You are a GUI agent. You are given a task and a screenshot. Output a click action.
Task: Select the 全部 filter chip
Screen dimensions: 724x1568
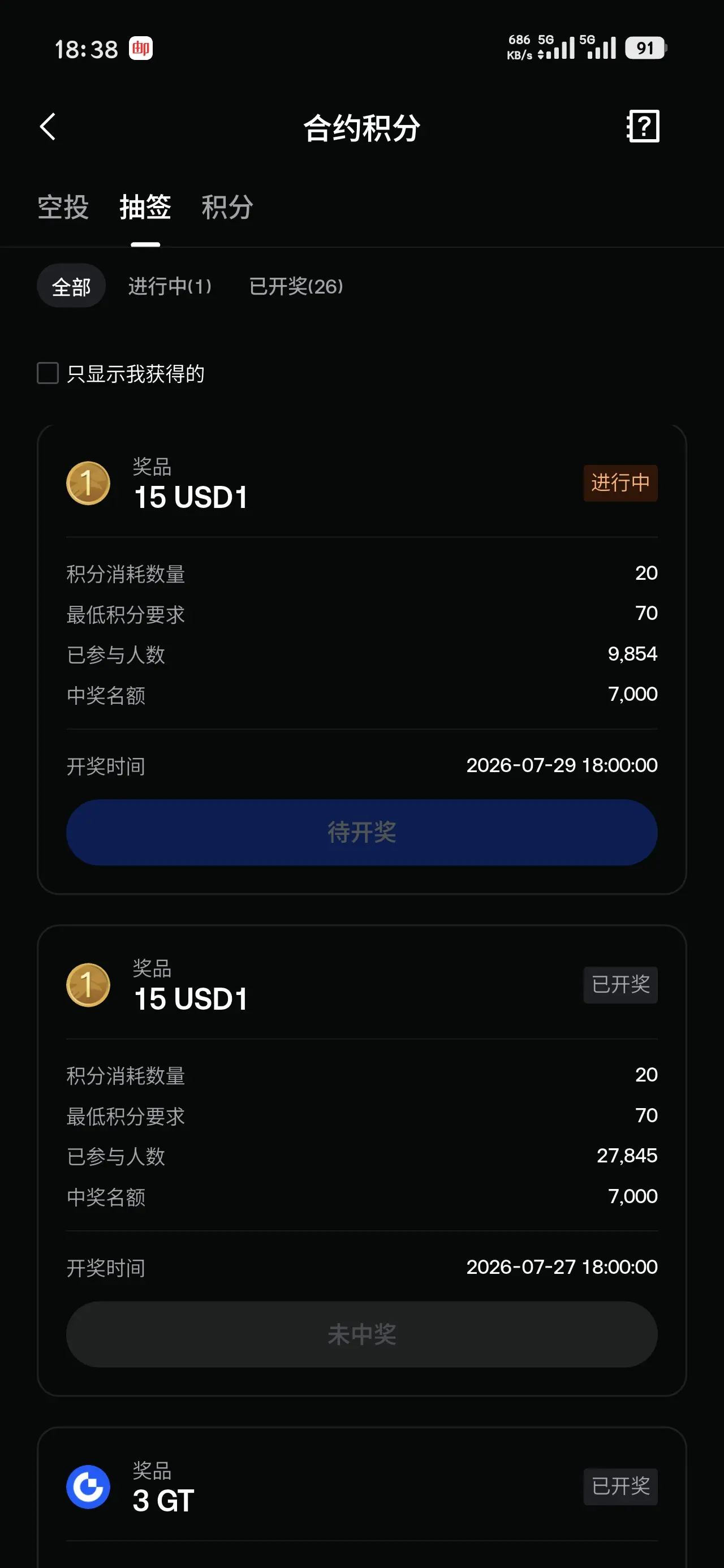click(x=71, y=286)
